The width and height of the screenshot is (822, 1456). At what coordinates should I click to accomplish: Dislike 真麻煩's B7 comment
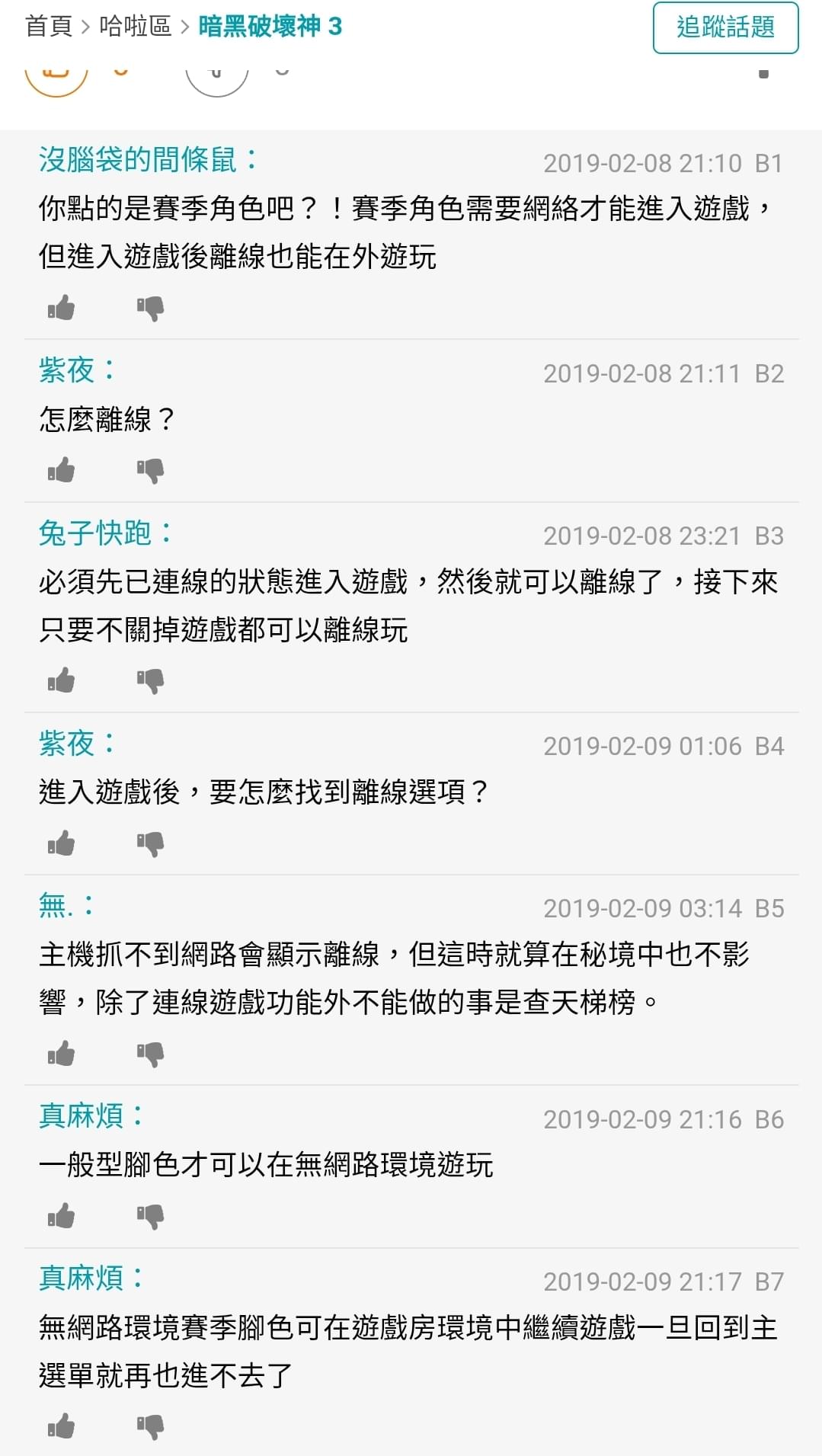point(150,1426)
